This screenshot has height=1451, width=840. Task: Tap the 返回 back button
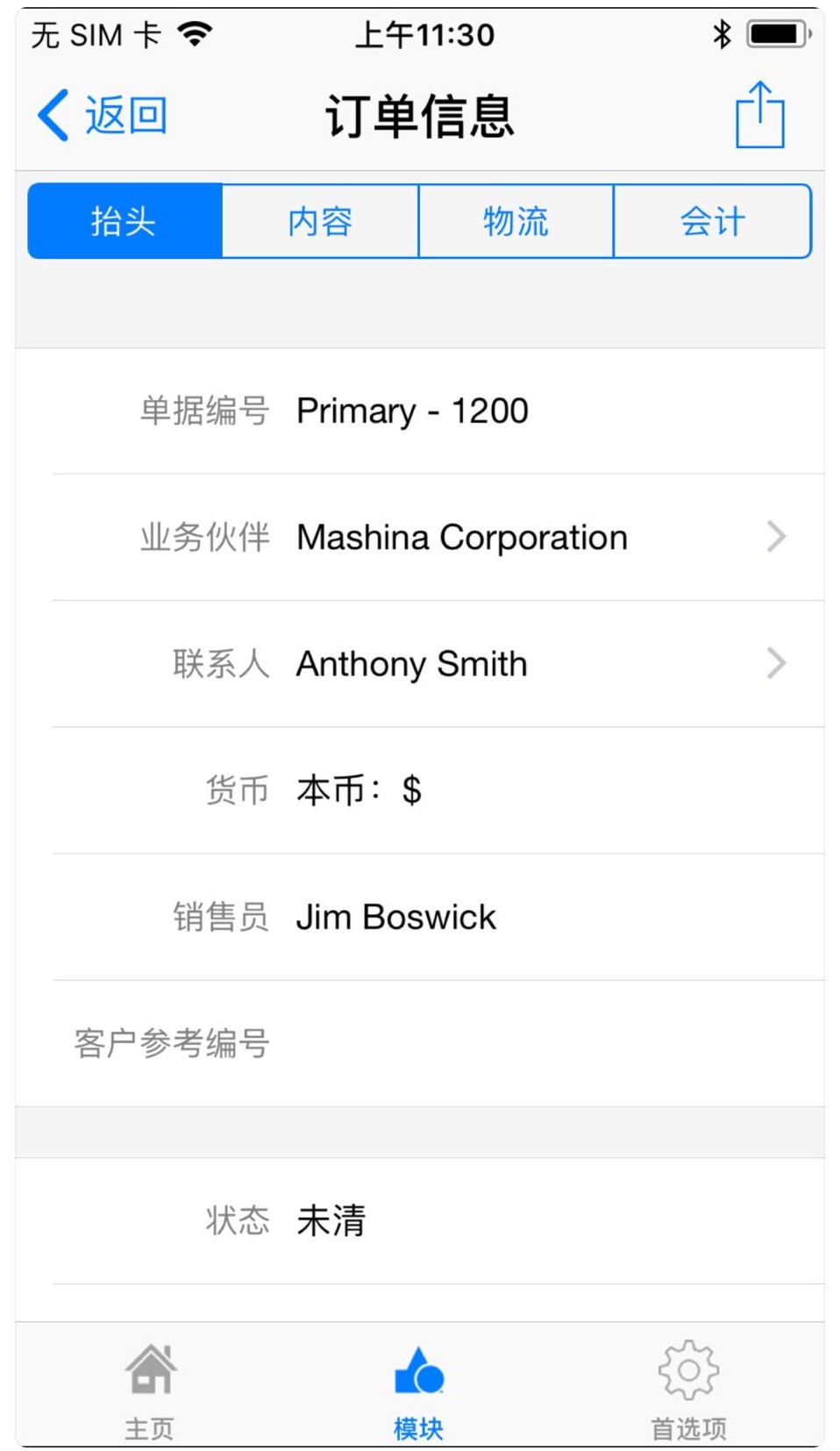103,116
